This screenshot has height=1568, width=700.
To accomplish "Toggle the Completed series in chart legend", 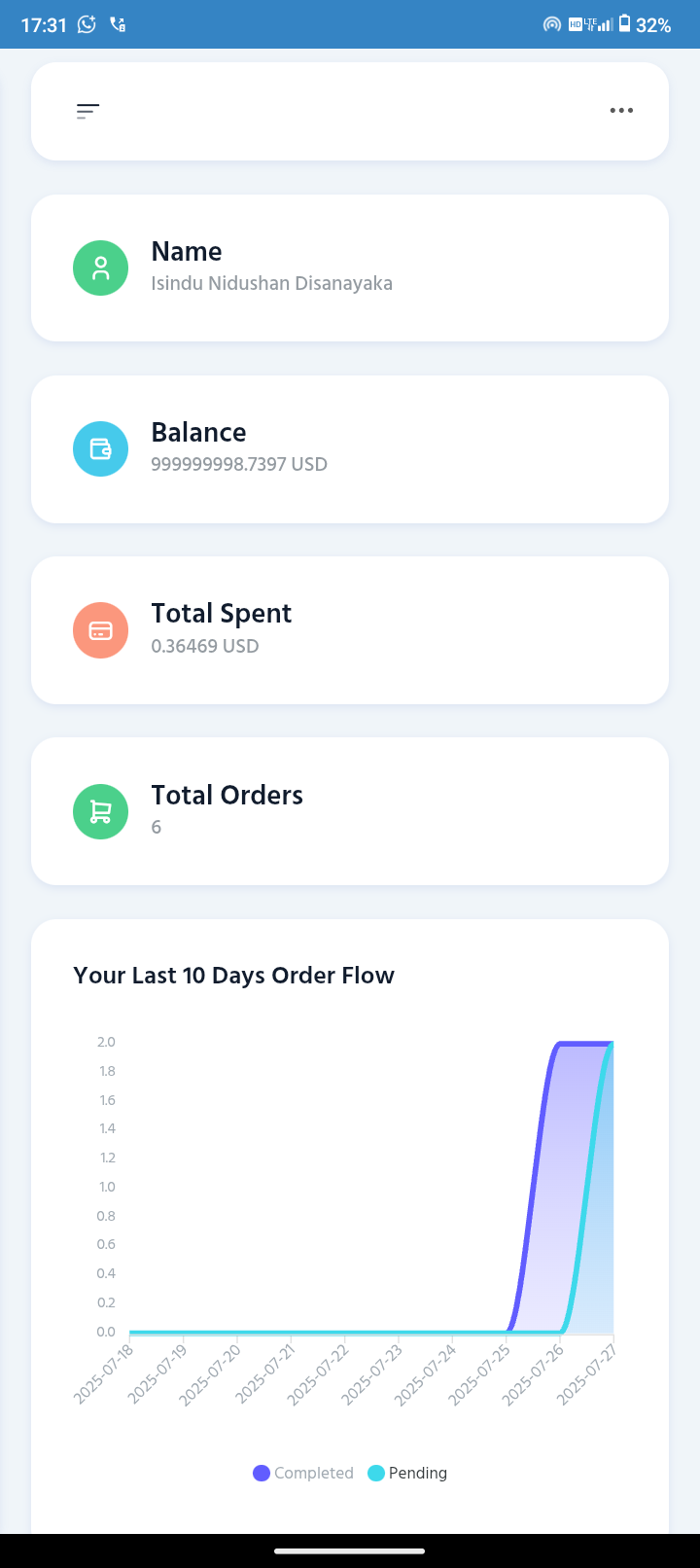I will point(302,1473).
